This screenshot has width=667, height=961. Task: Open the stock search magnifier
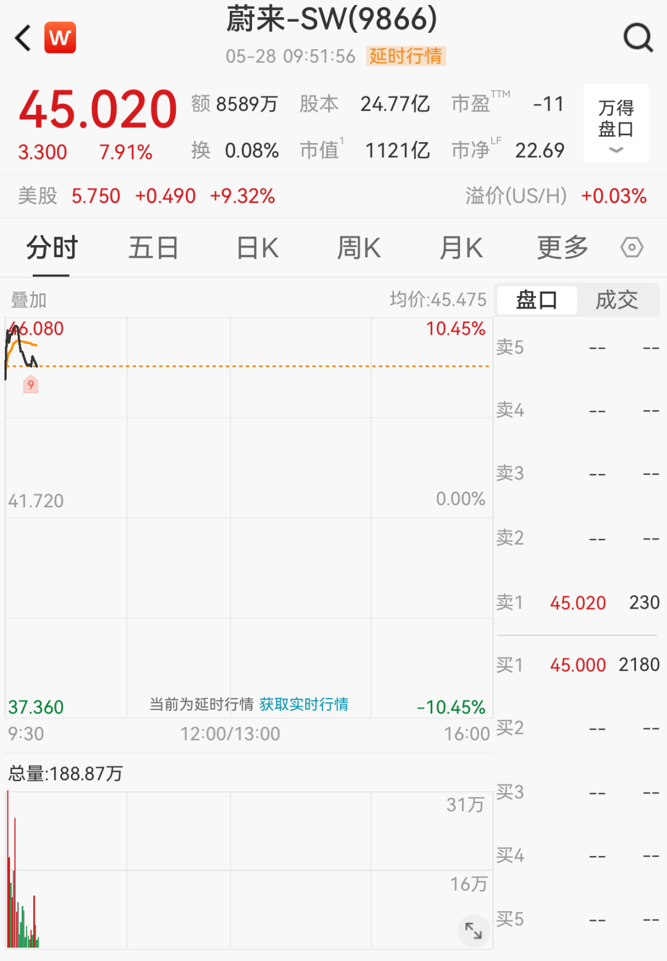[638, 38]
